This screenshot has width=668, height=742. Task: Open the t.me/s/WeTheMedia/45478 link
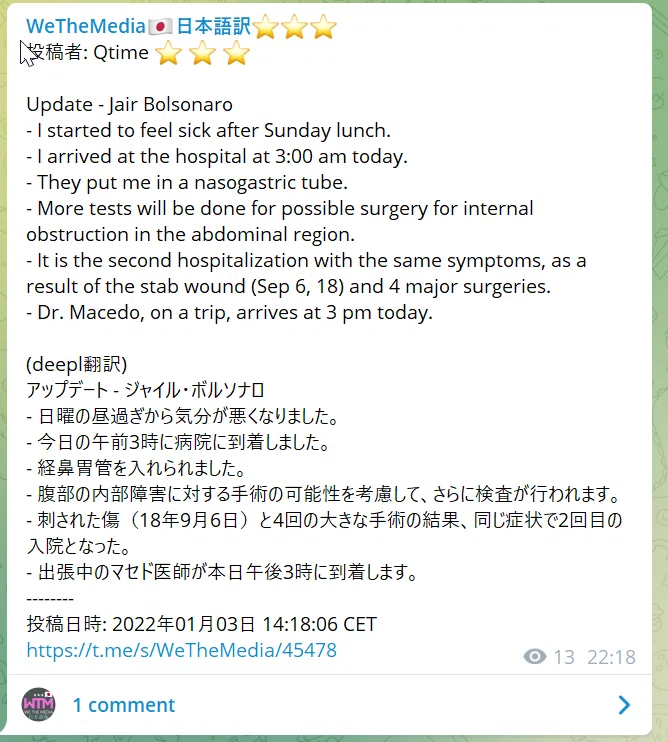pos(182,650)
